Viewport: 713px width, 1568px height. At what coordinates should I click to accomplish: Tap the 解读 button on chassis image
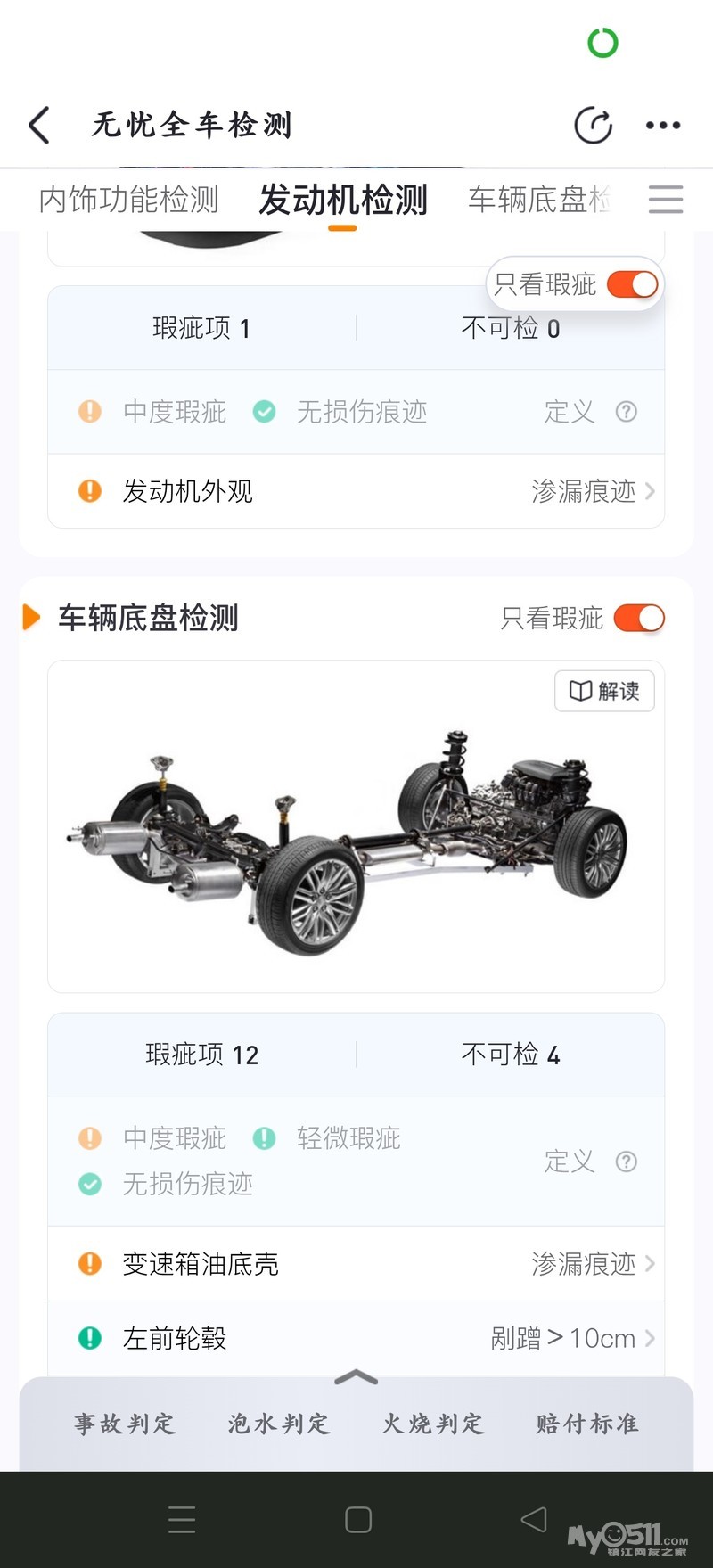(x=604, y=691)
